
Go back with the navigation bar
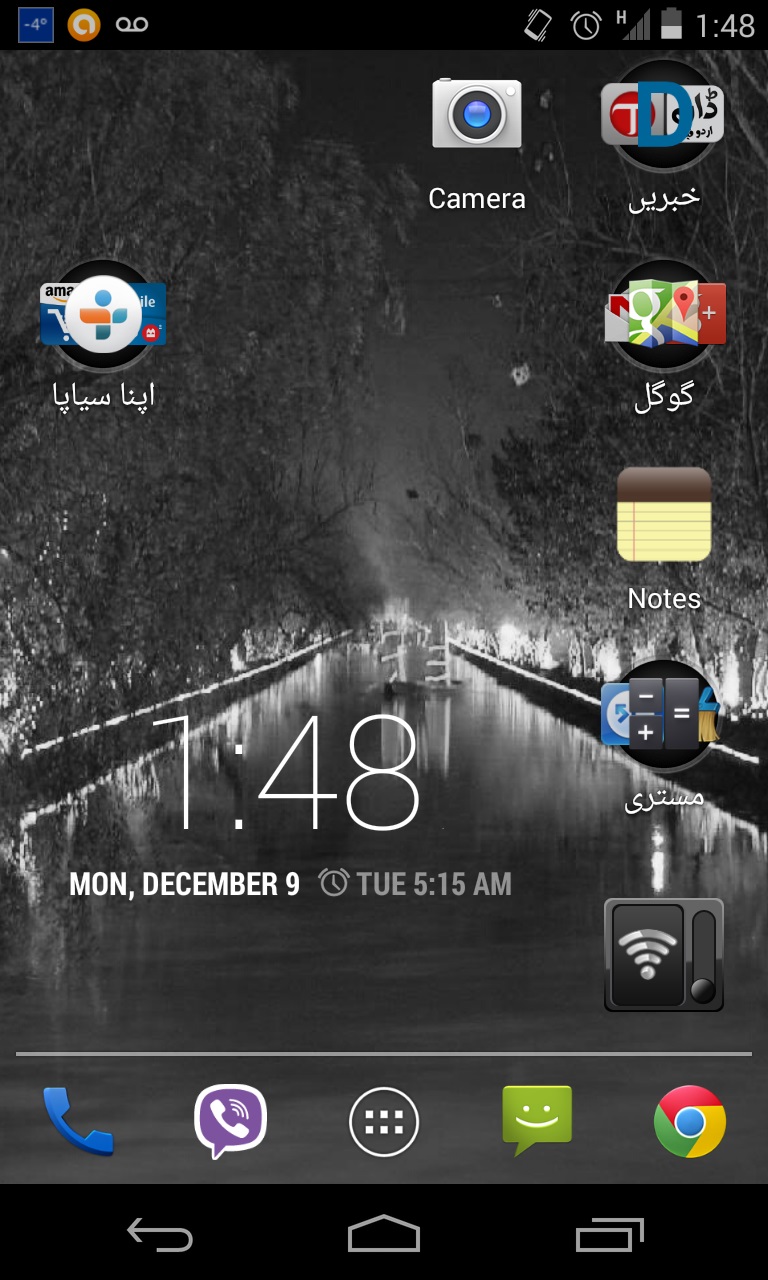point(160,1236)
